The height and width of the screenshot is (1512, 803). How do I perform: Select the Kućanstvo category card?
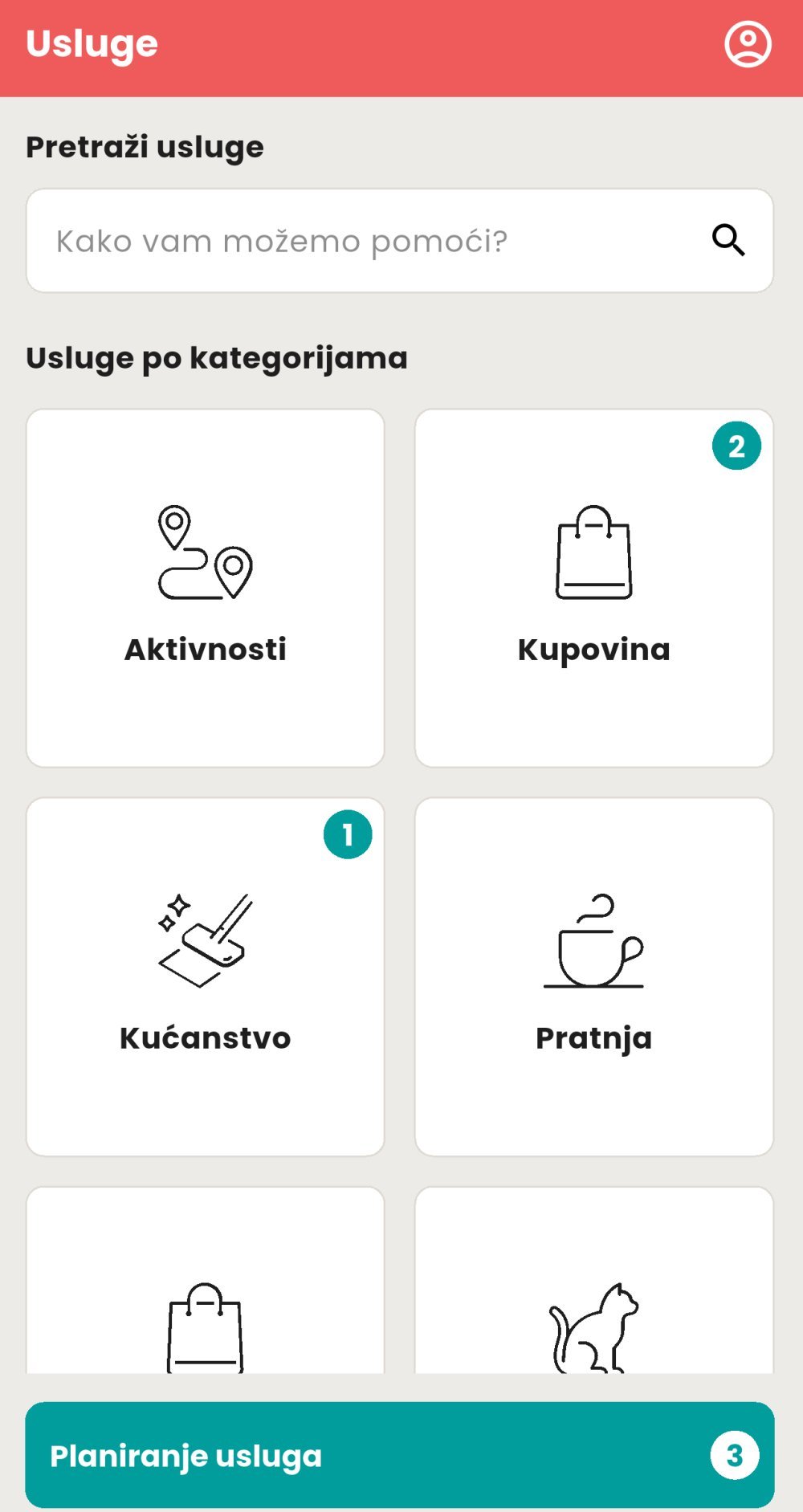206,976
